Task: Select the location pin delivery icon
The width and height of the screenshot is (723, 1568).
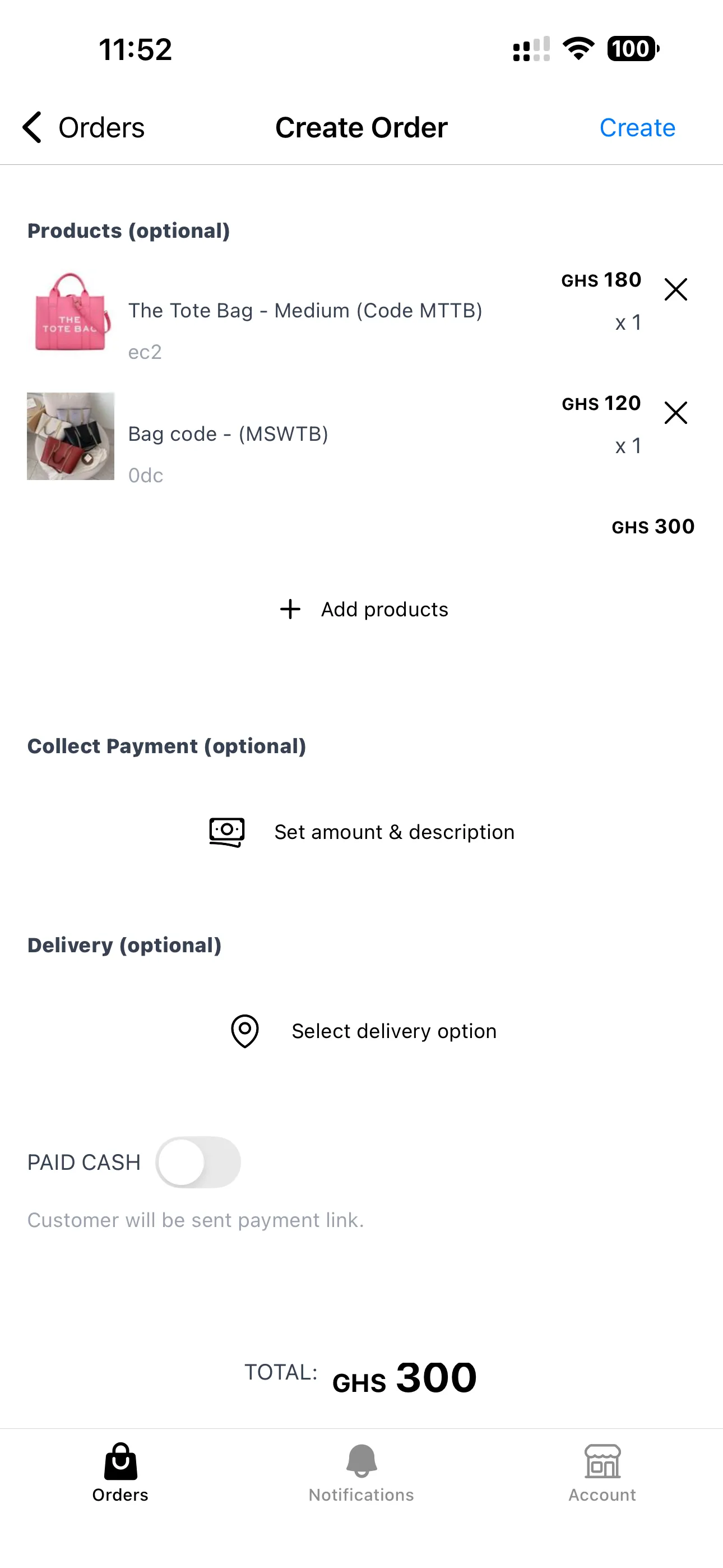Action: click(x=244, y=1031)
